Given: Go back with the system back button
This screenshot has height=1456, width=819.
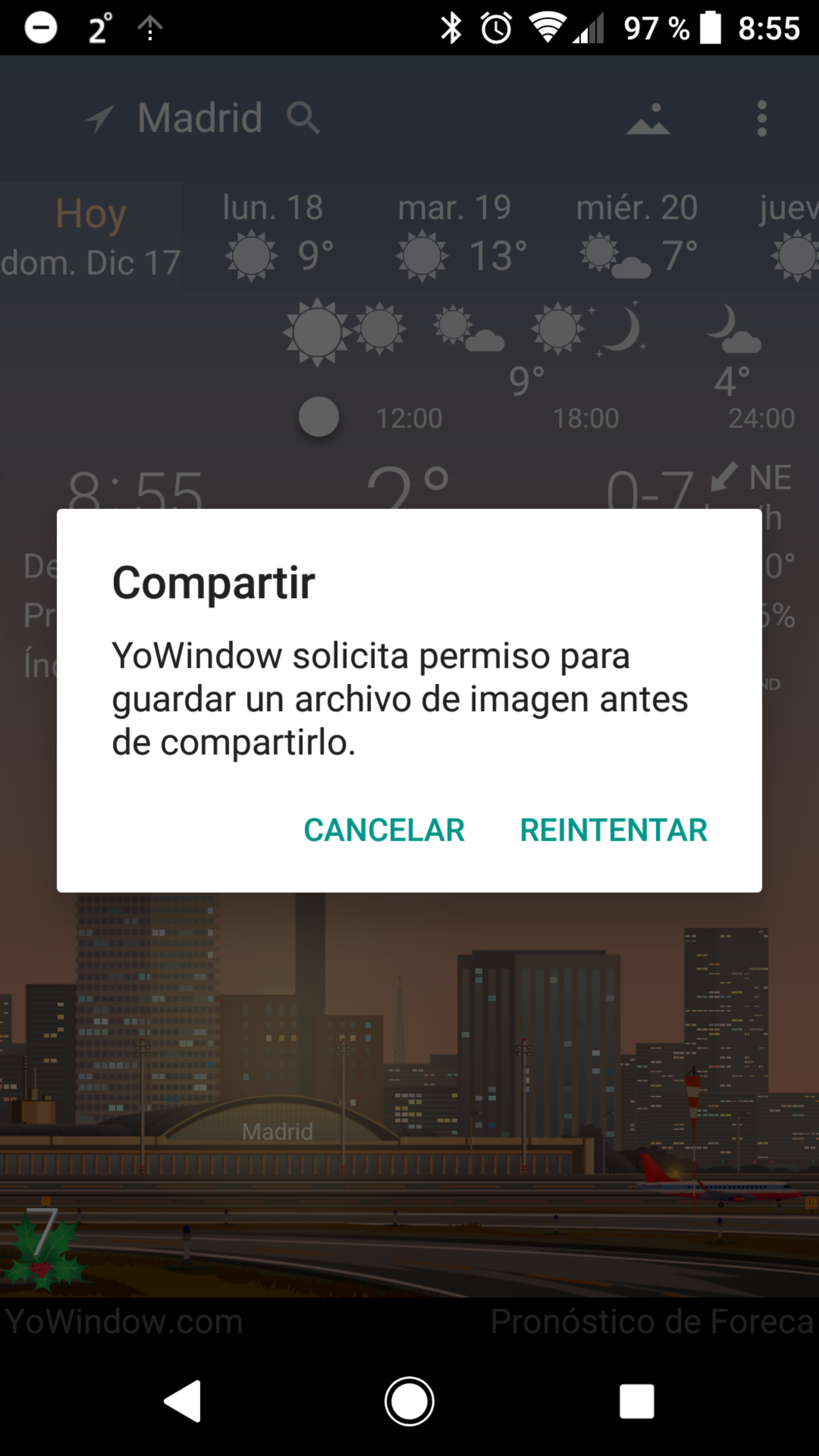Looking at the screenshot, I should [x=182, y=1401].
